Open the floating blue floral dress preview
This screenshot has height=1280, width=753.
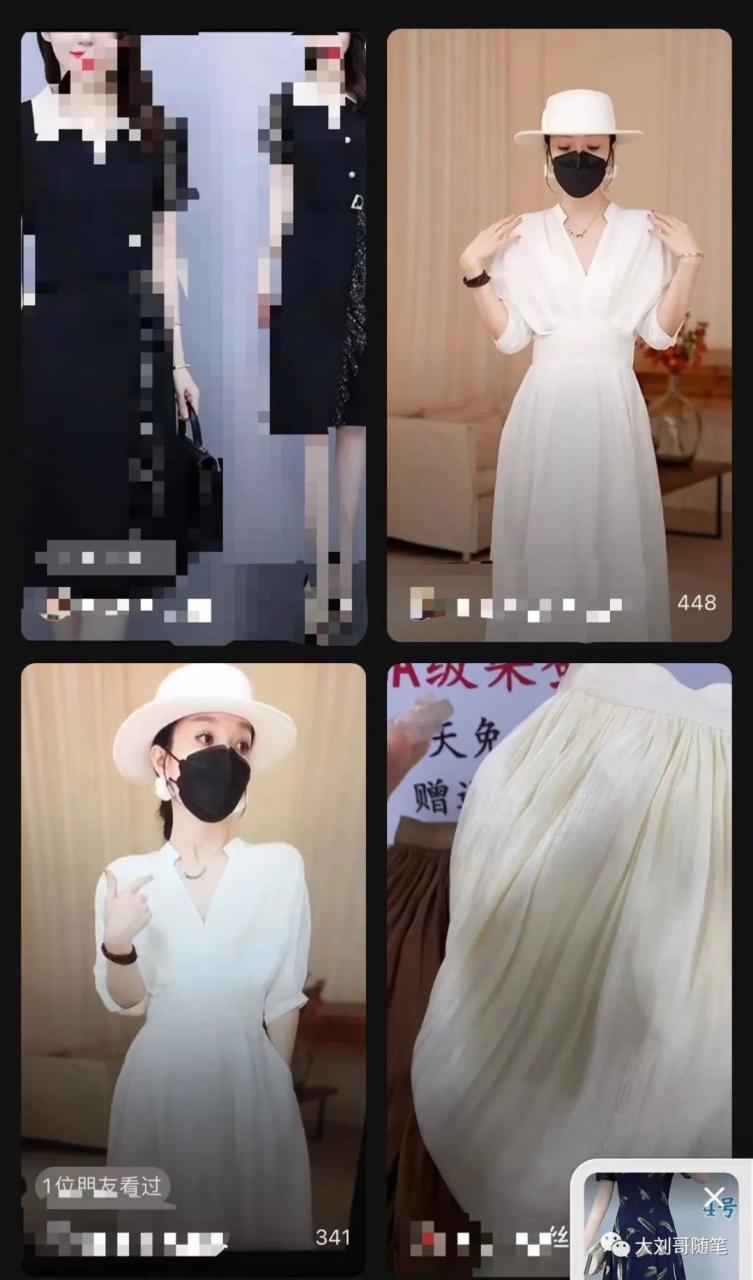pos(645,1225)
